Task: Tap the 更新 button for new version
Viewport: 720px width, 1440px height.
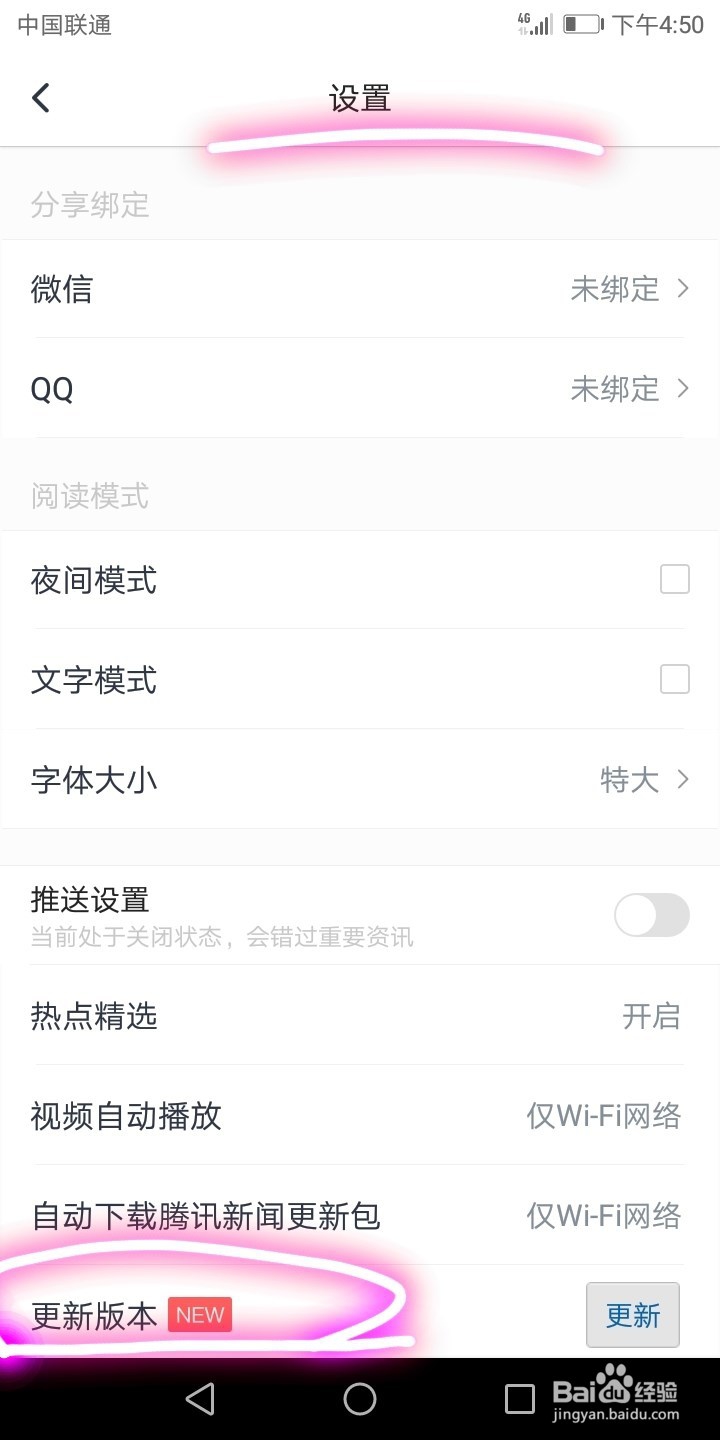Action: coord(633,1315)
